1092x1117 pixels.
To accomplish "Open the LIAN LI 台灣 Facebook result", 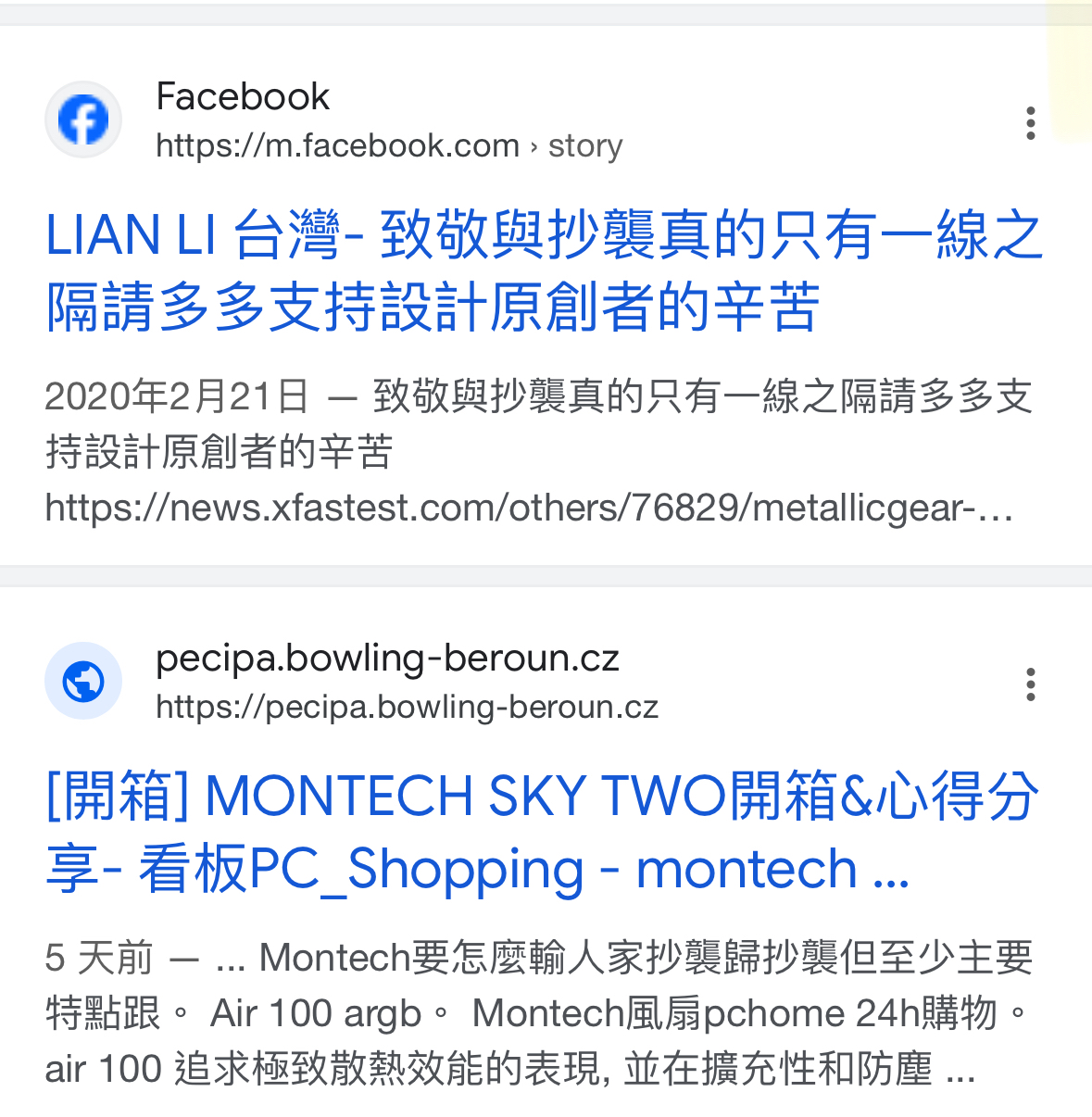I will pos(543,270).
